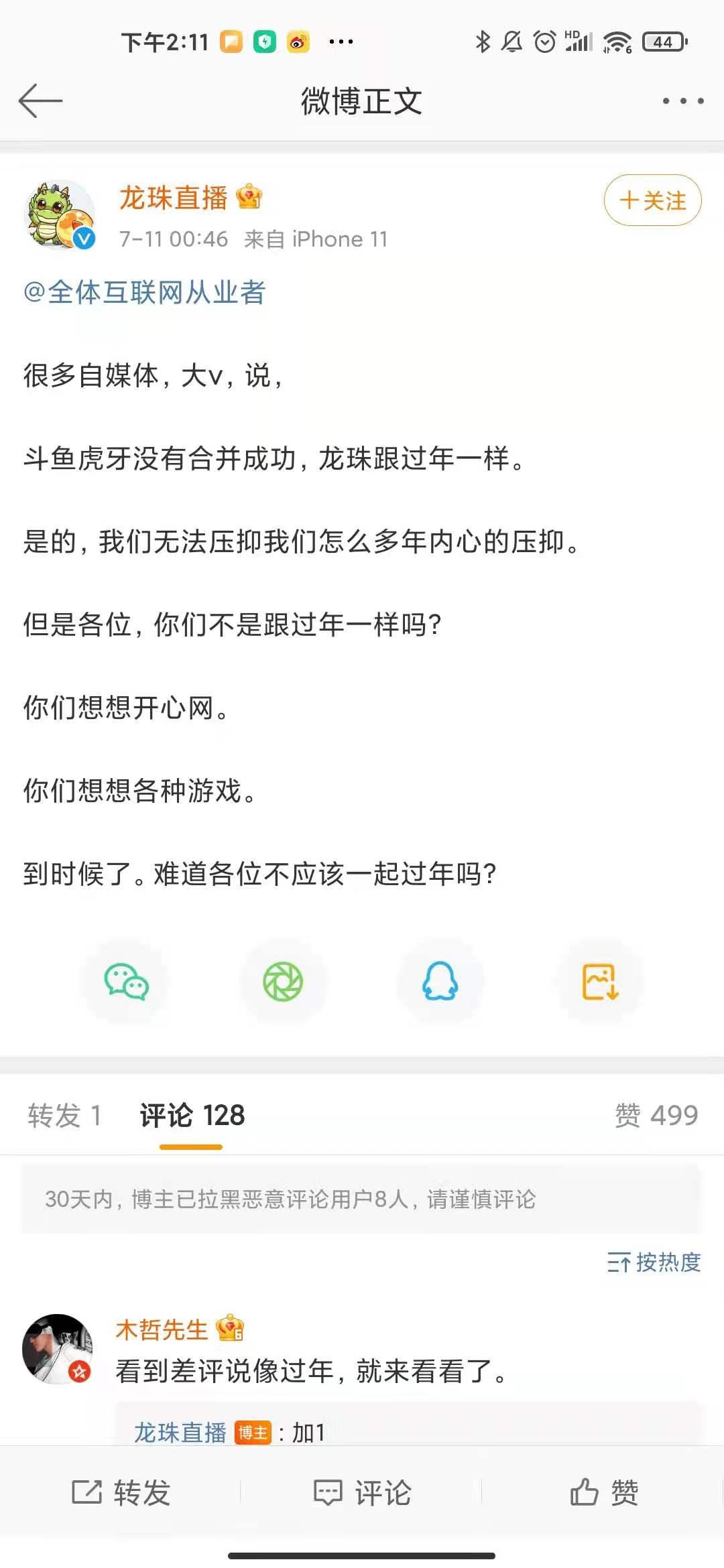The width and height of the screenshot is (724, 1568).
Task: Tap the verified badge on the avatar
Action: [82, 241]
